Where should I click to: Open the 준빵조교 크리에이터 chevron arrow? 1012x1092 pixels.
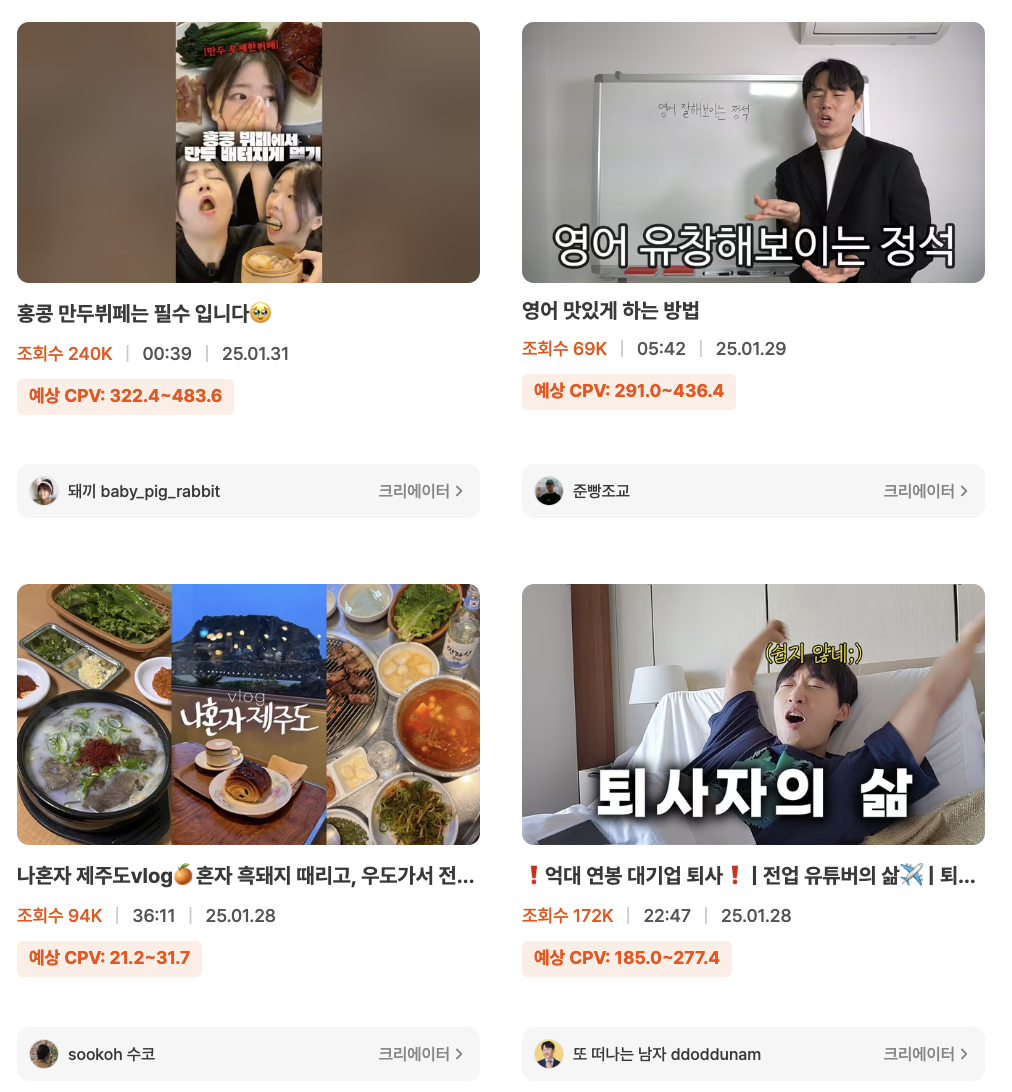coord(964,491)
